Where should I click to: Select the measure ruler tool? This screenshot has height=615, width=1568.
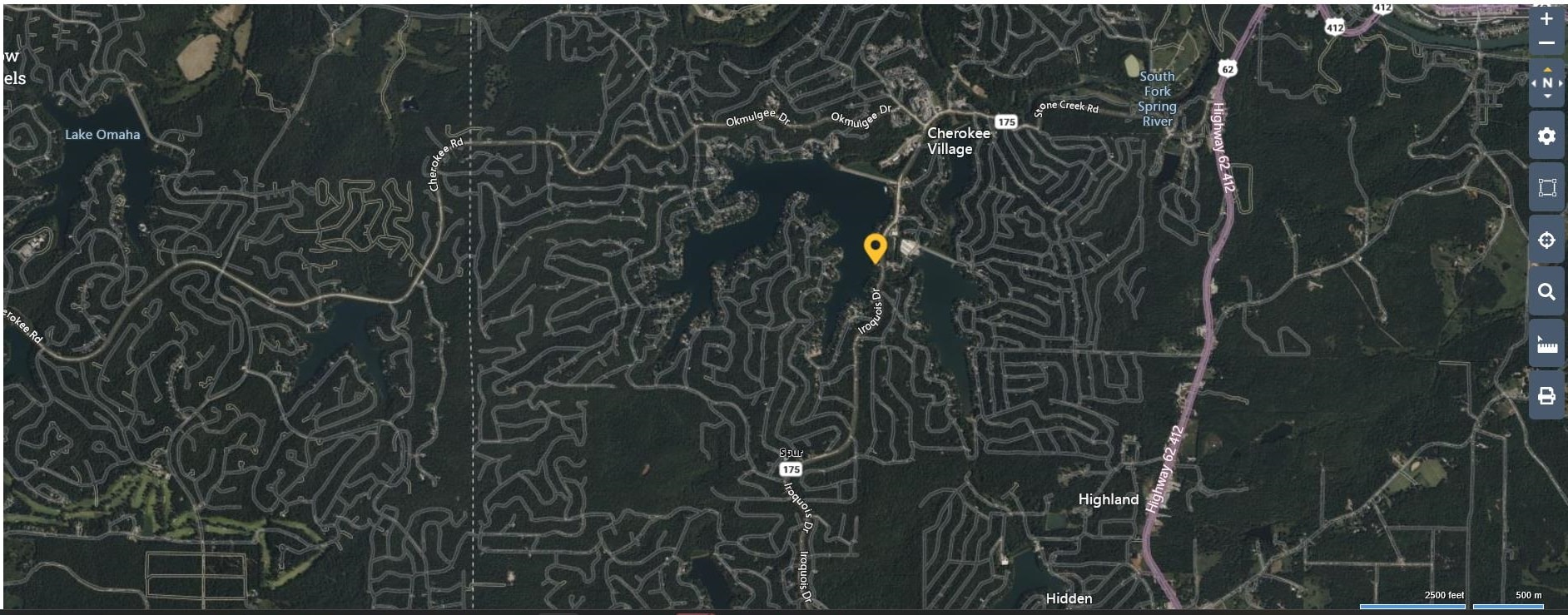tap(1546, 345)
